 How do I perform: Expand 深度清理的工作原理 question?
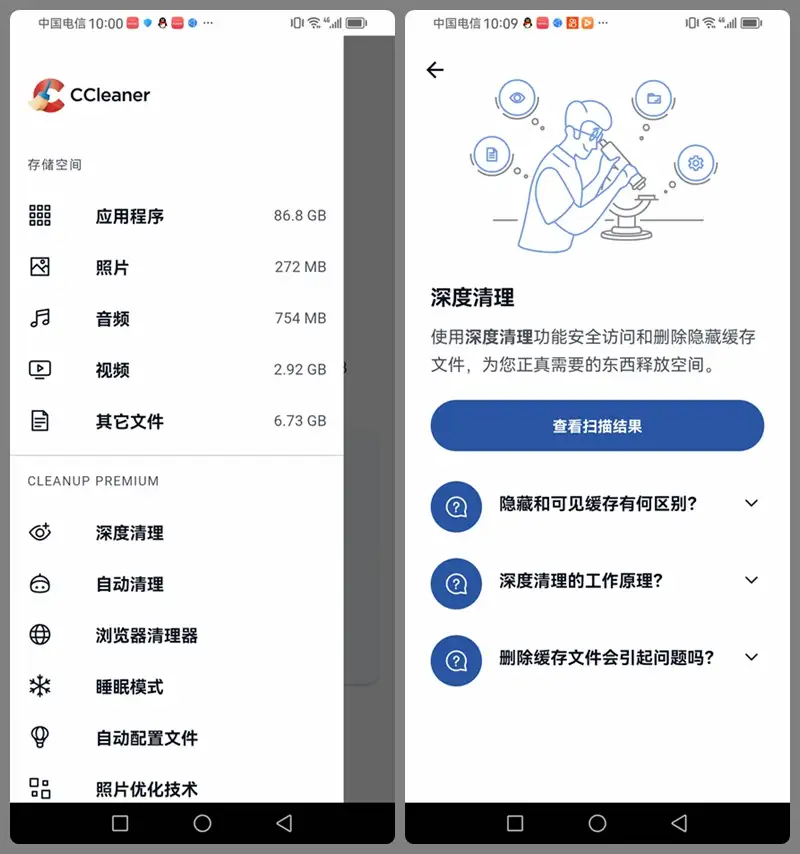pyautogui.click(x=597, y=581)
